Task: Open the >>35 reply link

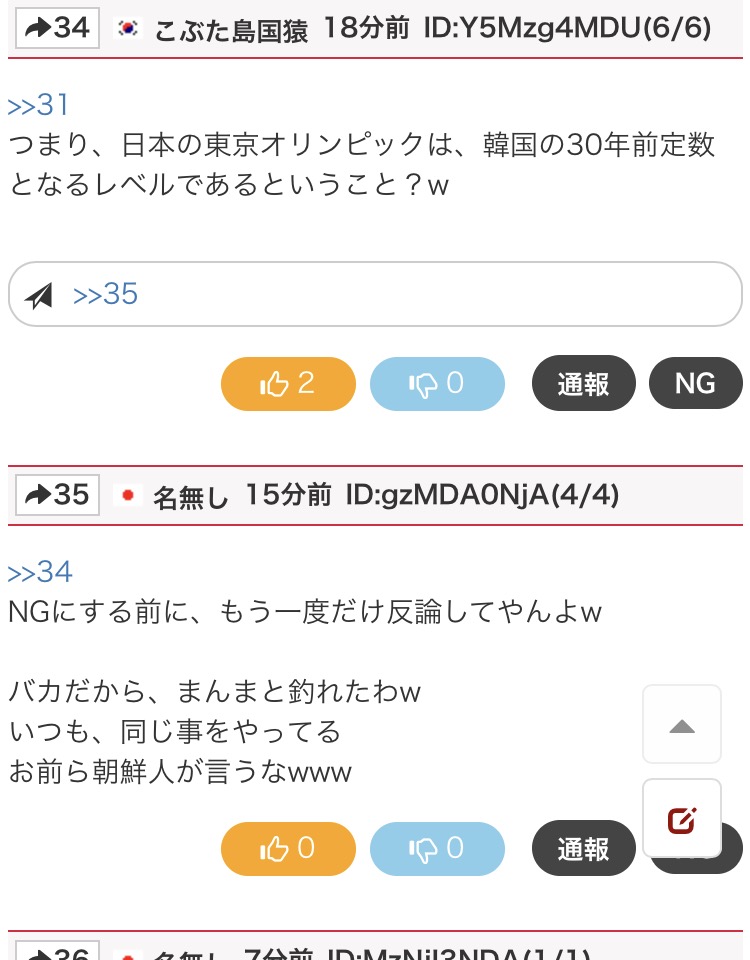Action: pos(105,294)
